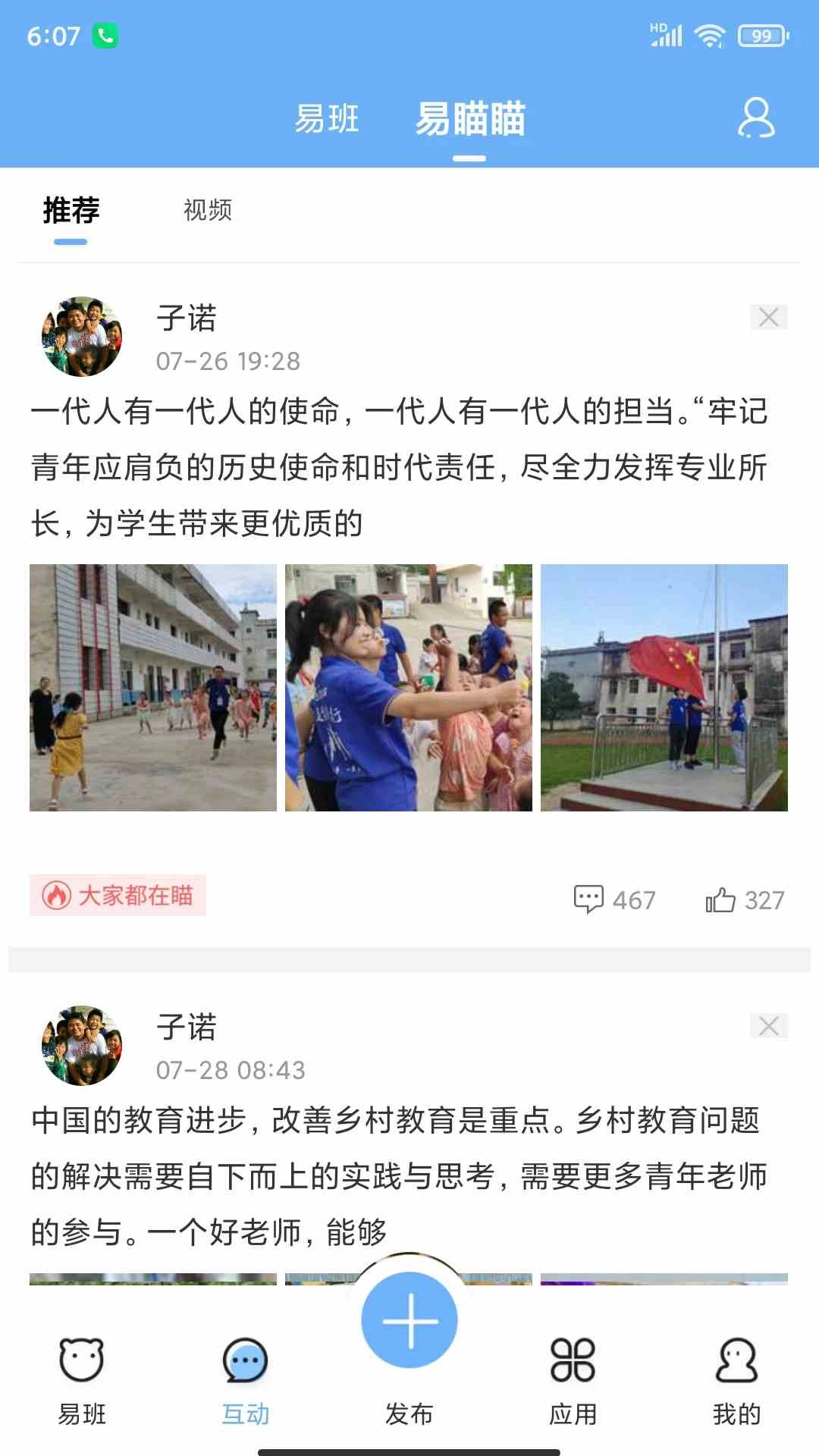The width and height of the screenshot is (819, 1456).
Task: Select the 易瞄瞄 top tab
Action: click(x=470, y=119)
